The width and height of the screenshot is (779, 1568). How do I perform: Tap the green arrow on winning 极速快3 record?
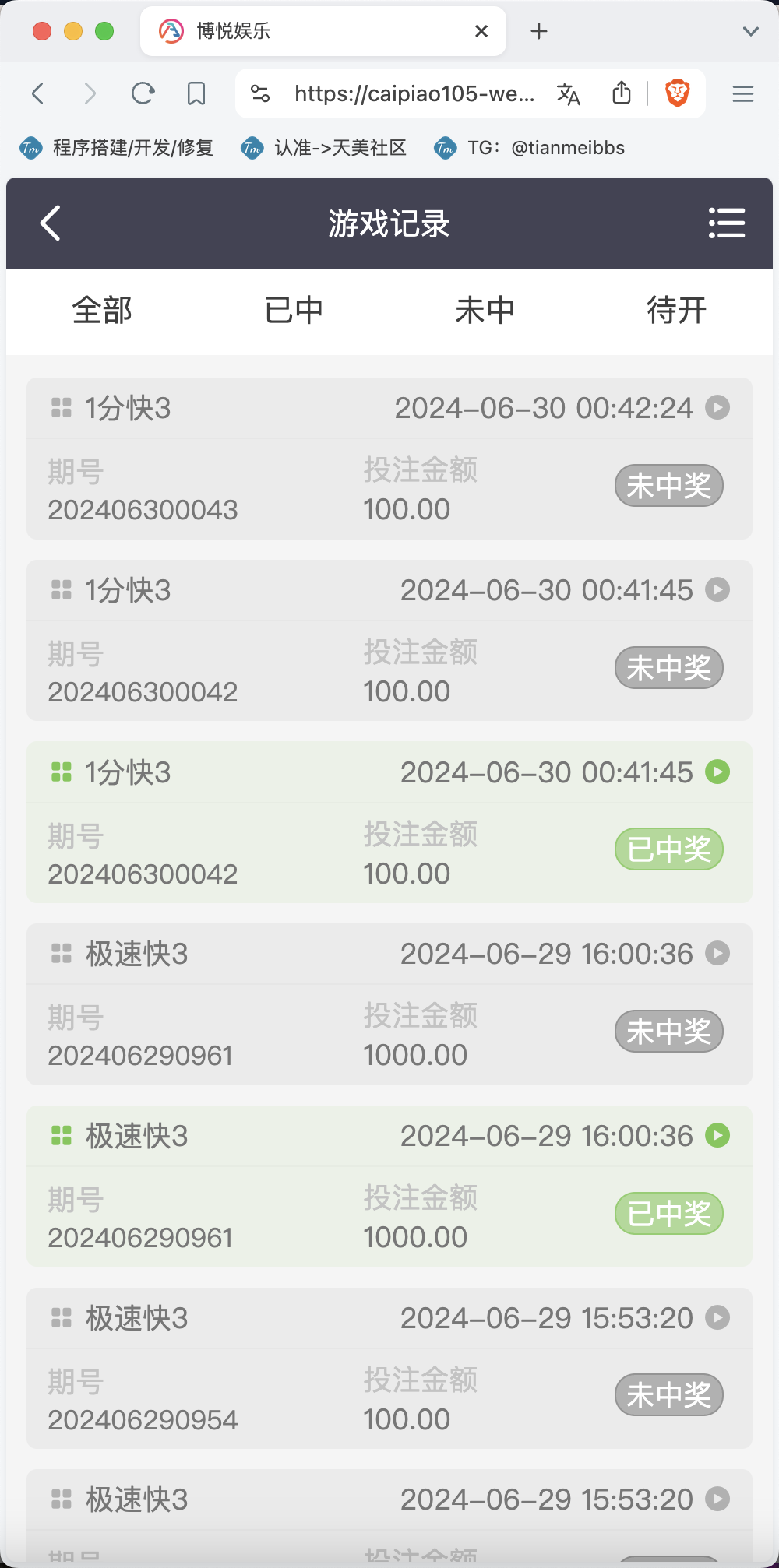[x=717, y=1135]
